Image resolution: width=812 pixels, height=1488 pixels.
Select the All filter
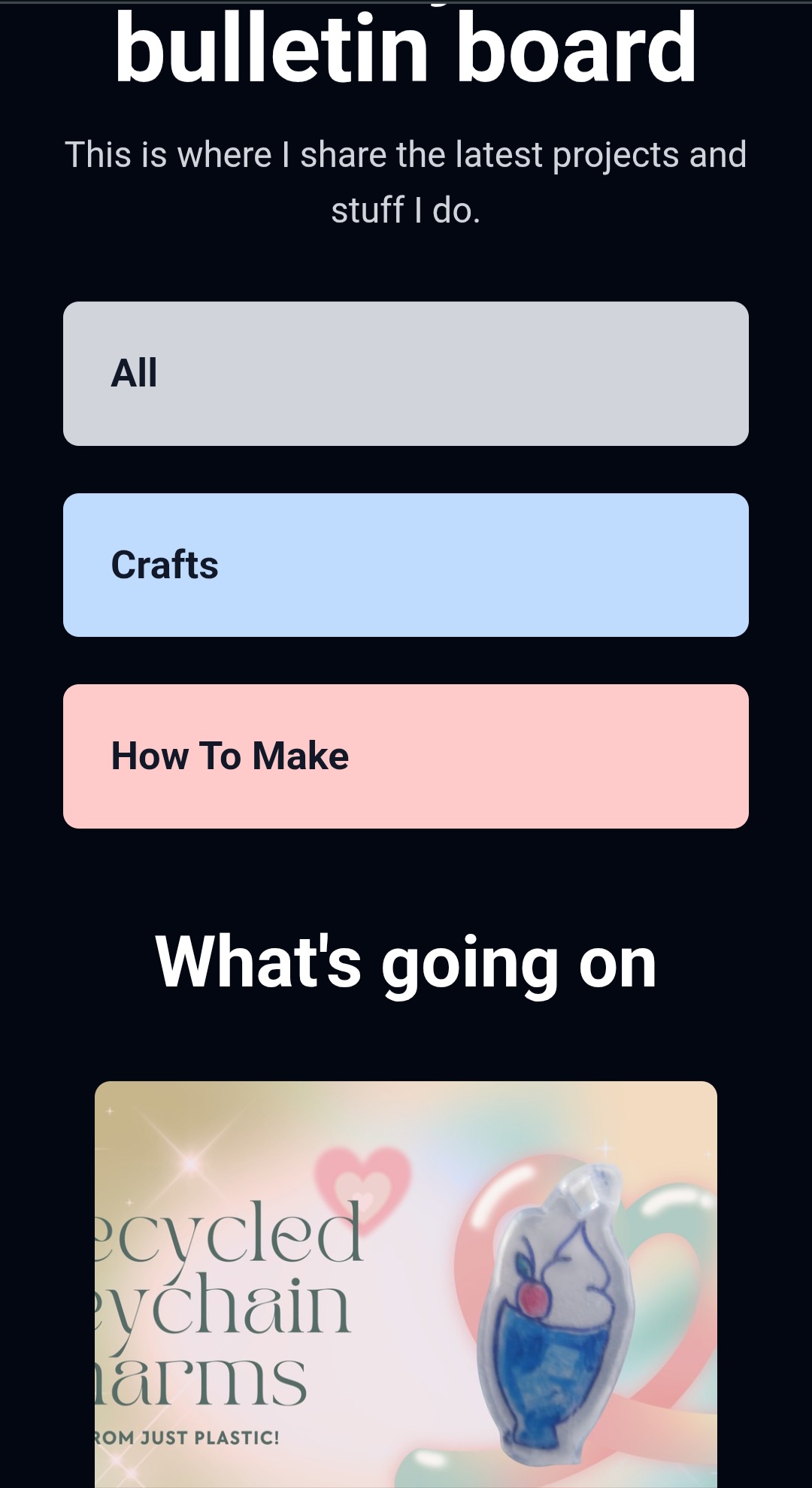pos(406,374)
